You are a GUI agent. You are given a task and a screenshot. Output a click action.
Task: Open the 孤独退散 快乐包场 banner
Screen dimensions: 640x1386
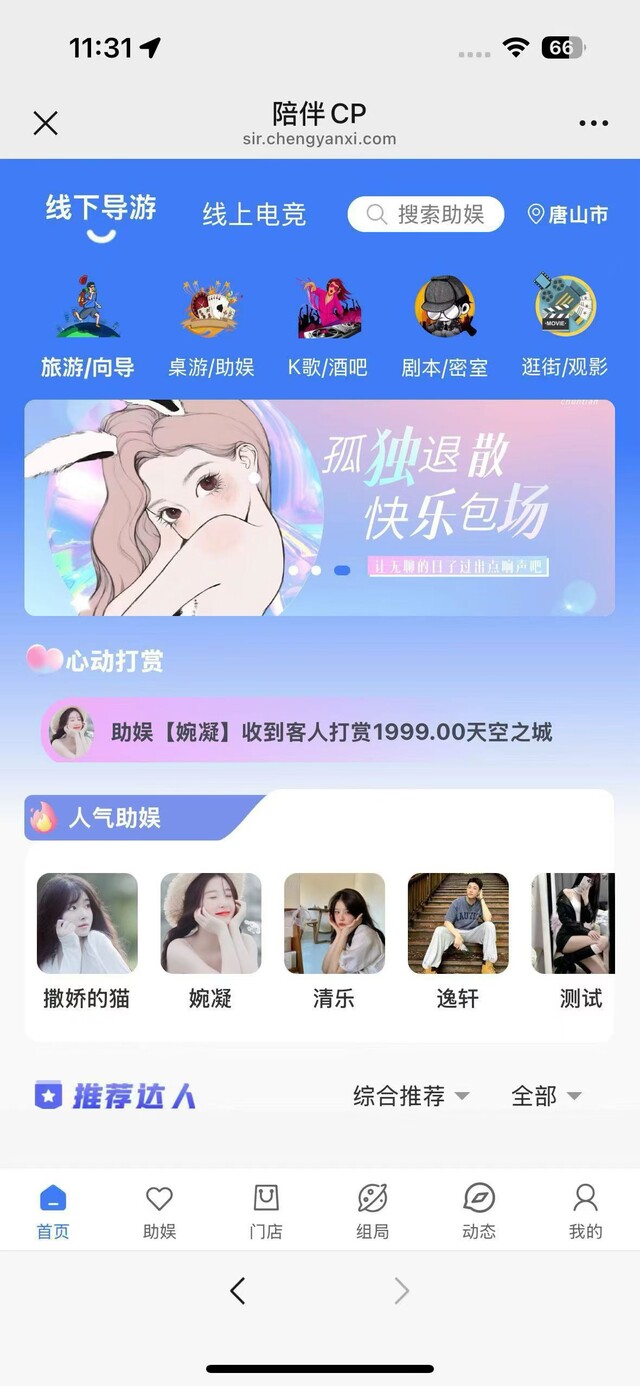(320, 507)
